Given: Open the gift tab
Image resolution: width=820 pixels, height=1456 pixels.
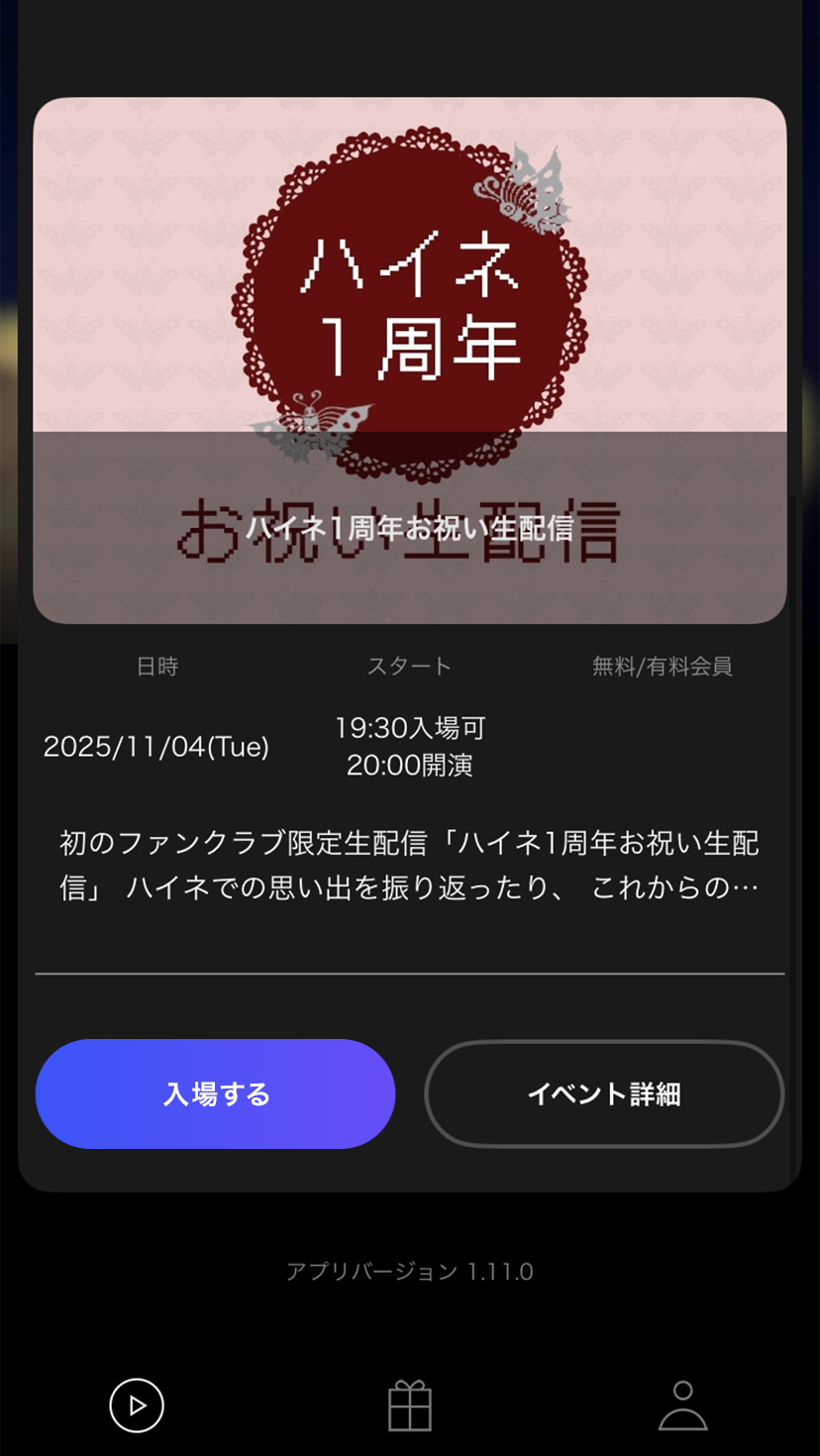Looking at the screenshot, I should coord(410,1404).
